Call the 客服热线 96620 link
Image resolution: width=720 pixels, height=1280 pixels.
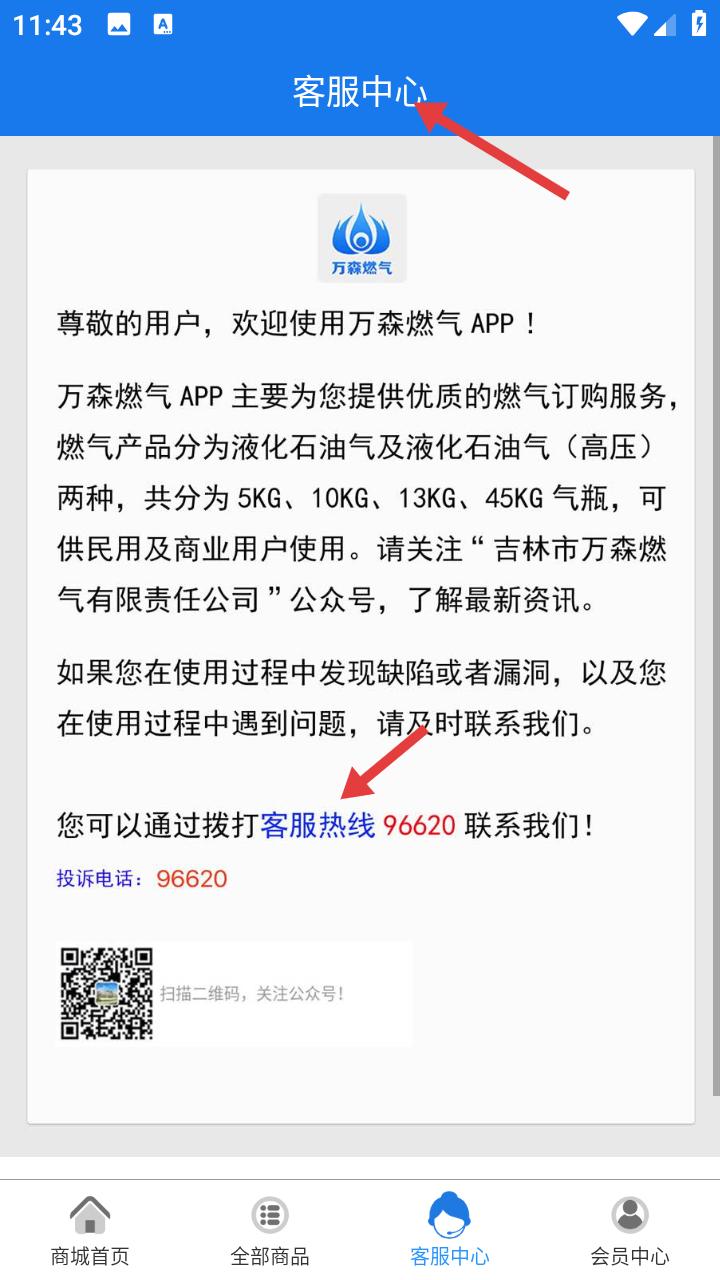(x=358, y=826)
